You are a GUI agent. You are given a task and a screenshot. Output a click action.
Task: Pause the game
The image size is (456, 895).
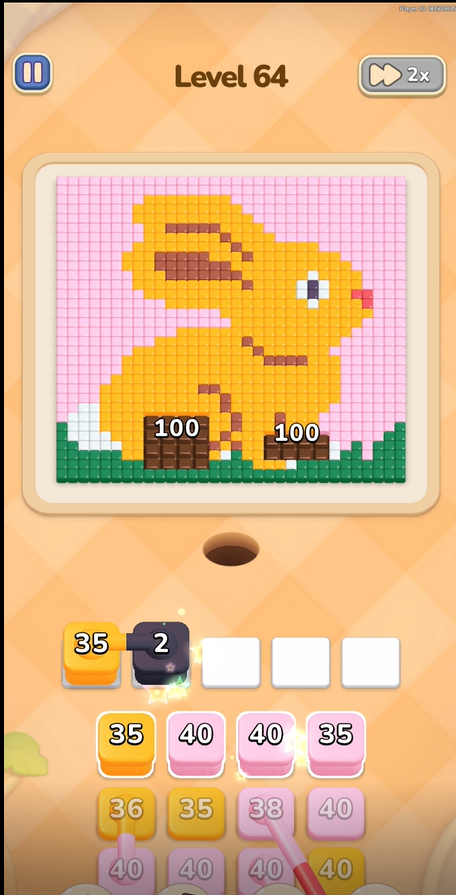coord(33,73)
